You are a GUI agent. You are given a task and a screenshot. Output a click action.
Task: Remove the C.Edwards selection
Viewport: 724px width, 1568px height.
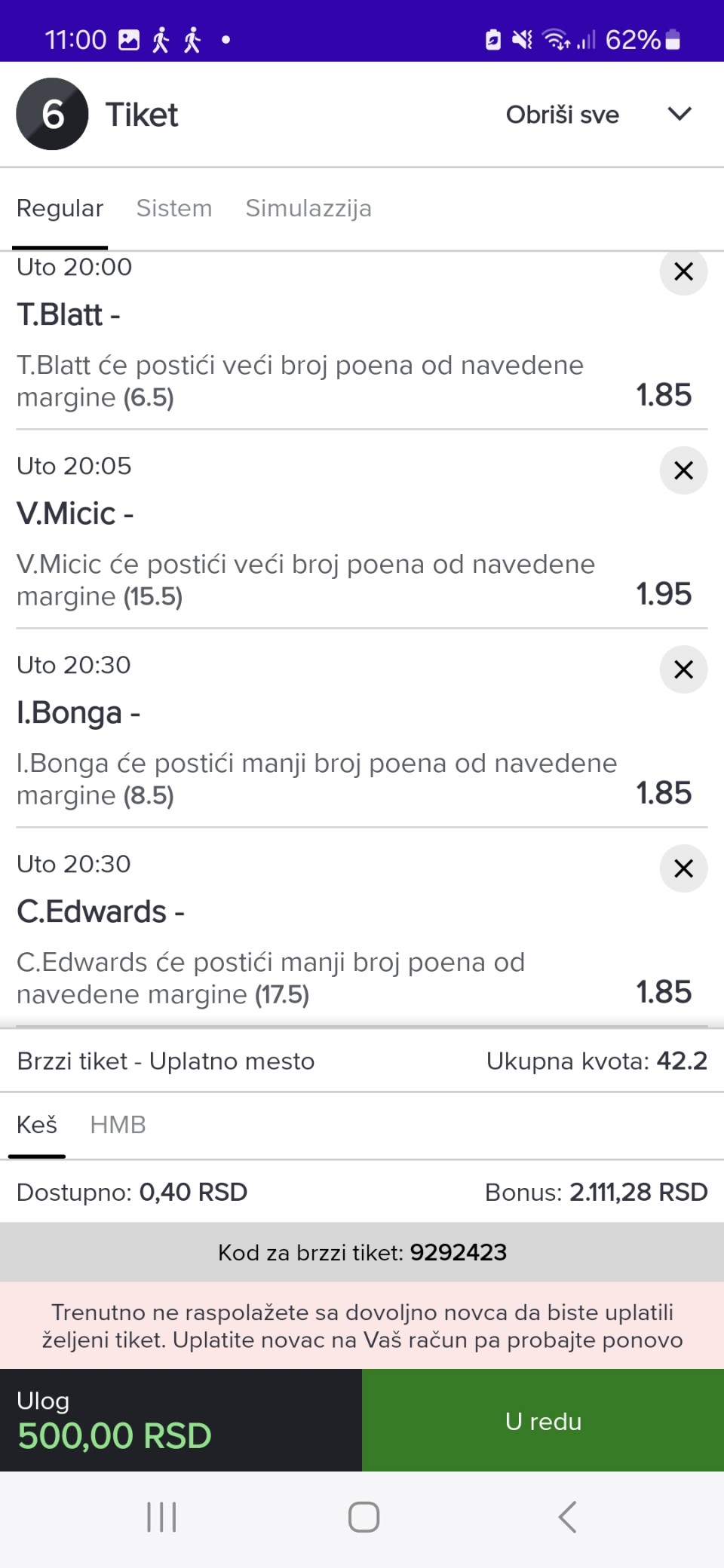coord(683,868)
